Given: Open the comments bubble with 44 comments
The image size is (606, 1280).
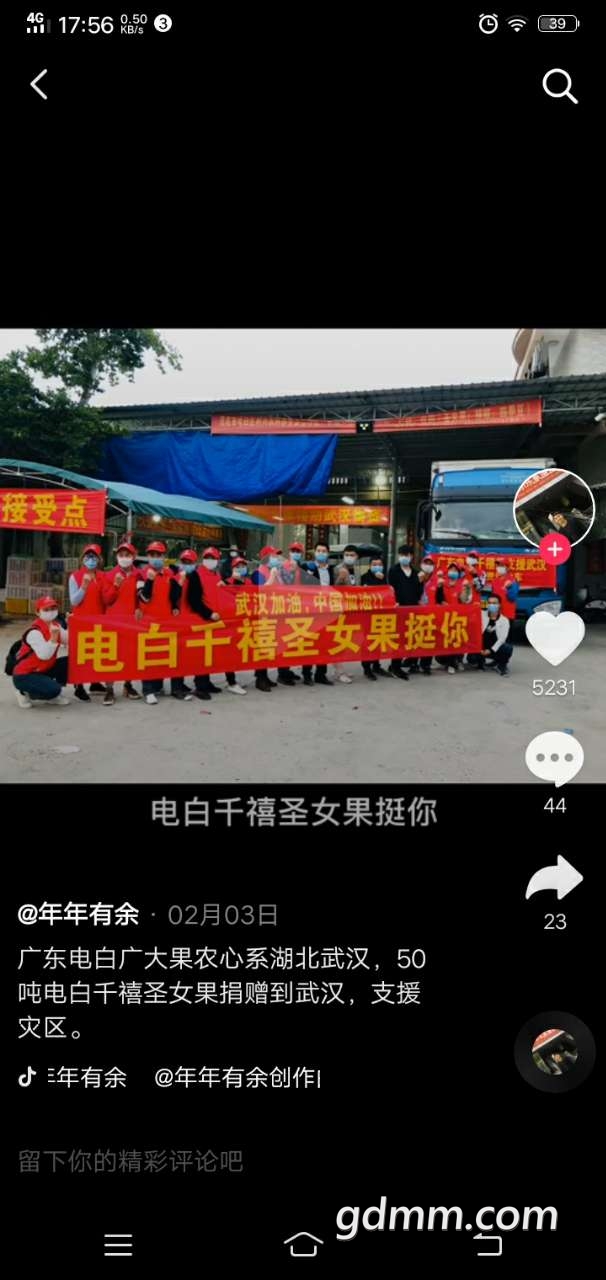Looking at the screenshot, I should point(555,758).
